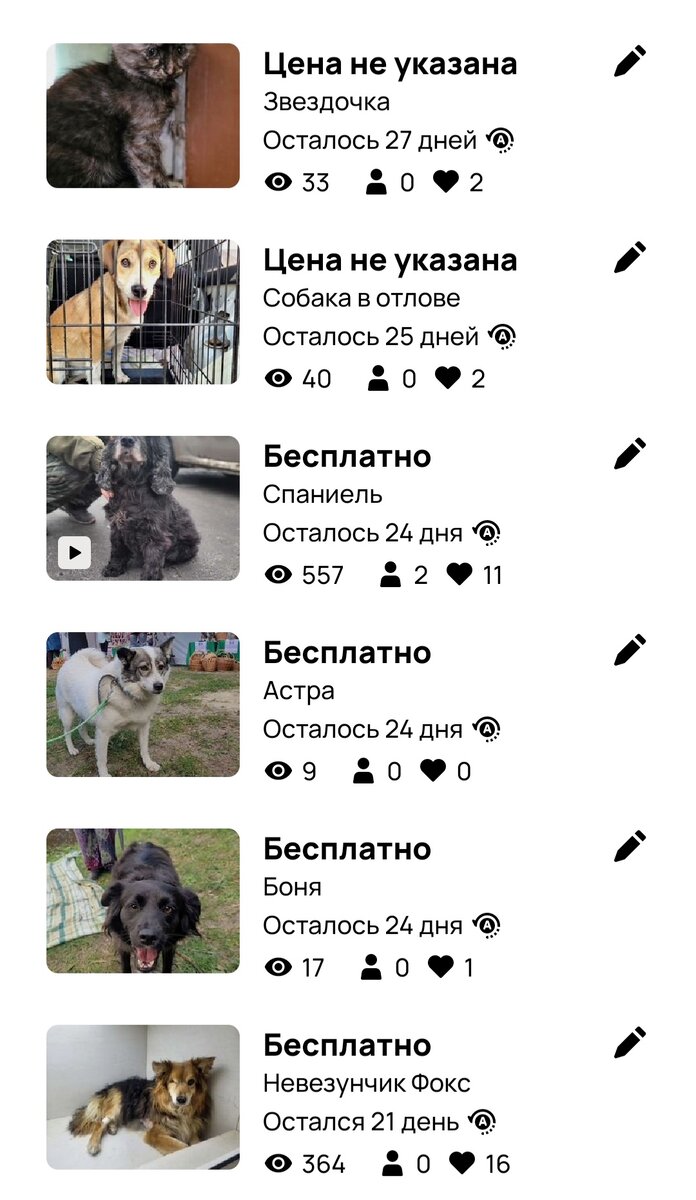The image size is (696, 1200).
Task: Play the Спаниель video thumbnail
Action: tap(74, 553)
